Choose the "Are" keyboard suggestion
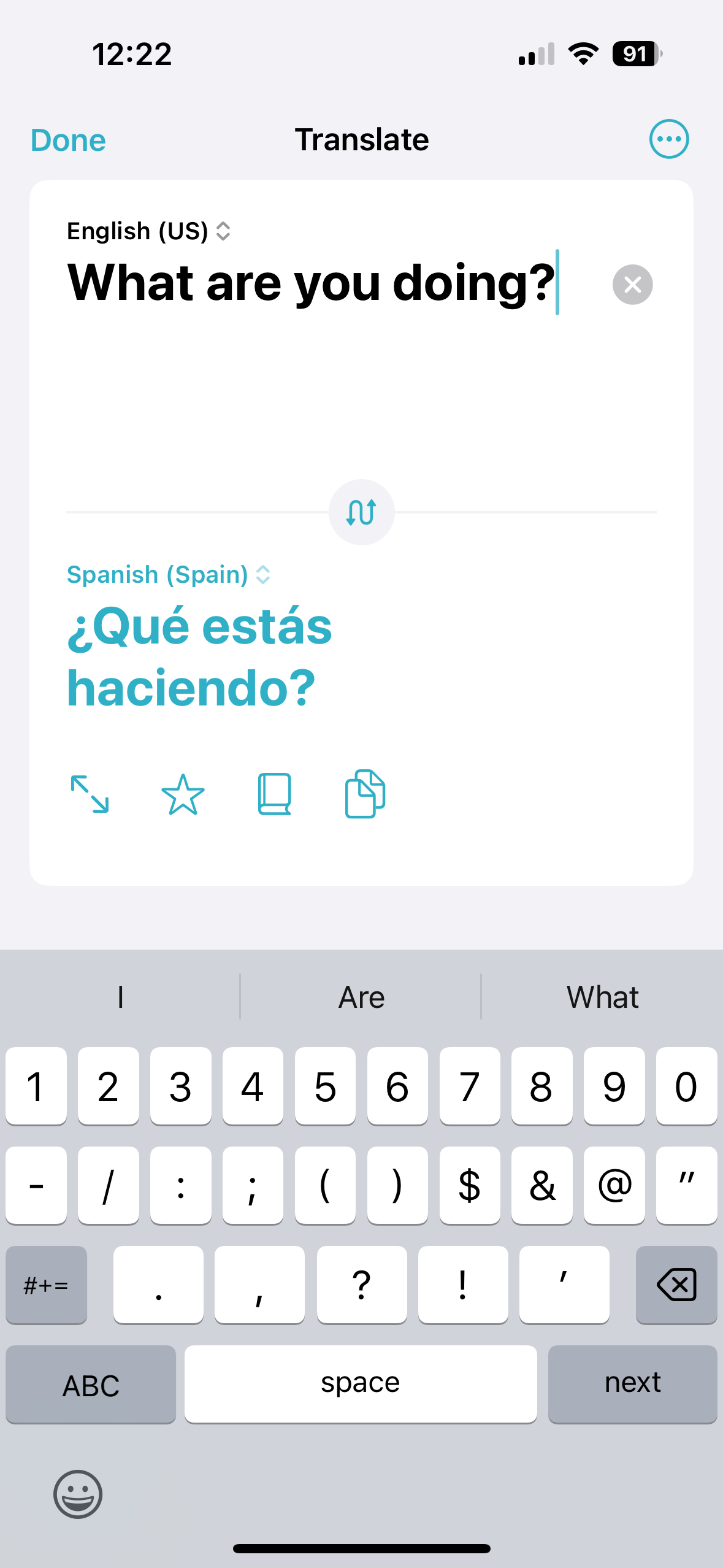The width and height of the screenshot is (723, 1568). [x=361, y=997]
